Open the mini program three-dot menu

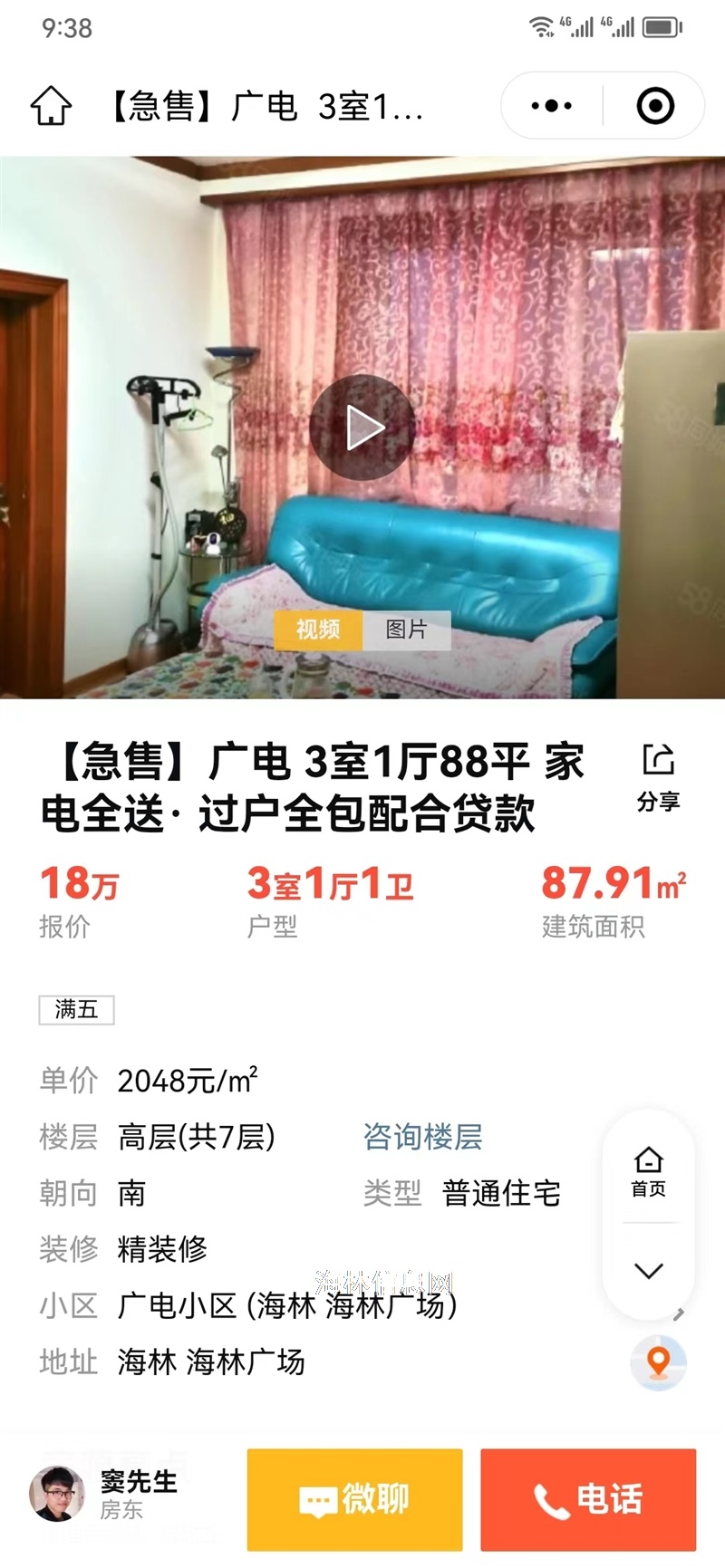(551, 106)
